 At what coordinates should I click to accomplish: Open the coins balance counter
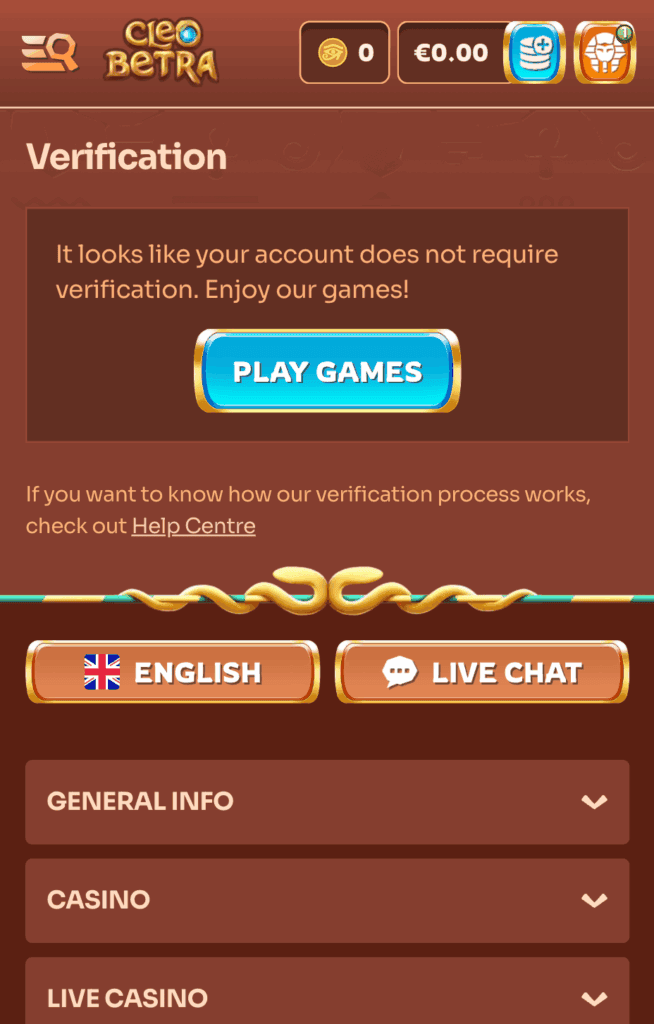[344, 52]
